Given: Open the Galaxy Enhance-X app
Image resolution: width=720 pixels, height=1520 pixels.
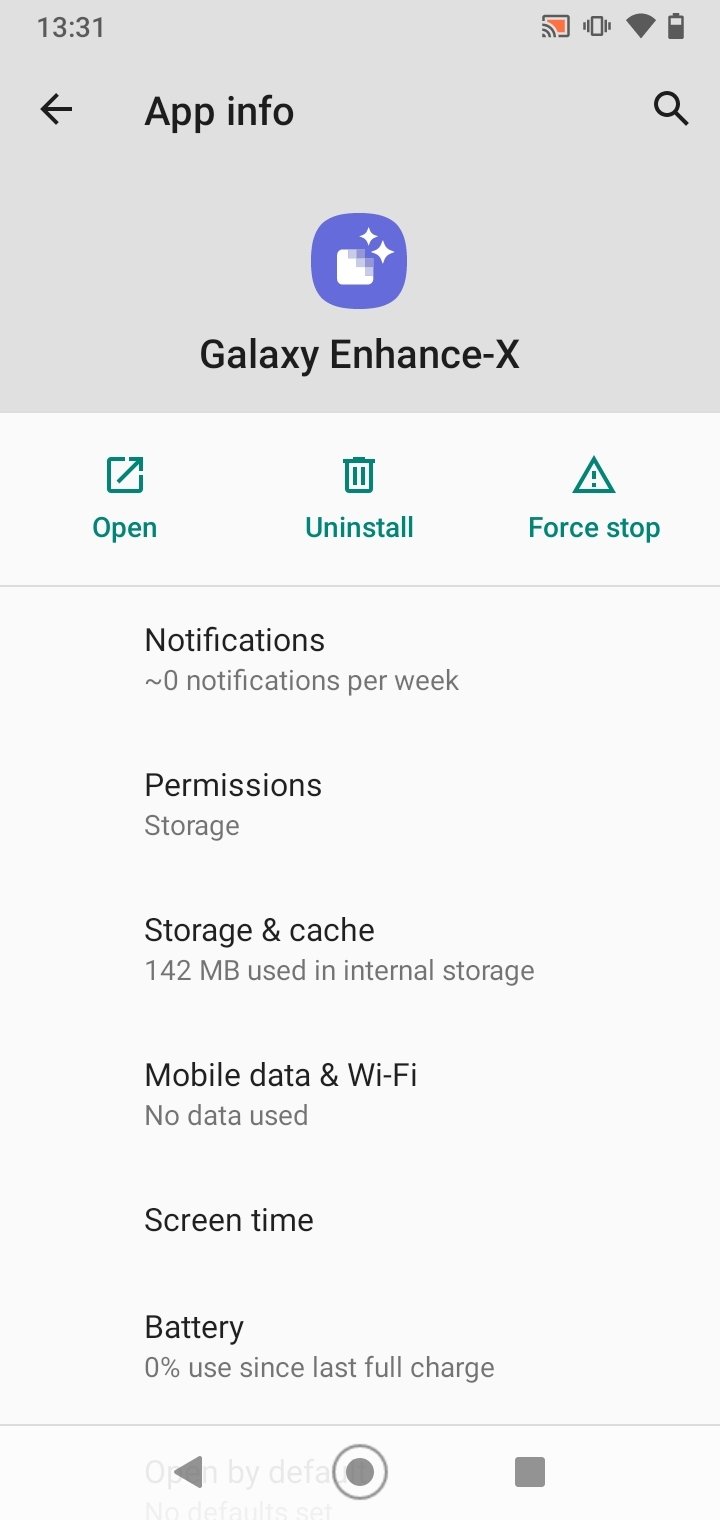Looking at the screenshot, I should 125,498.
